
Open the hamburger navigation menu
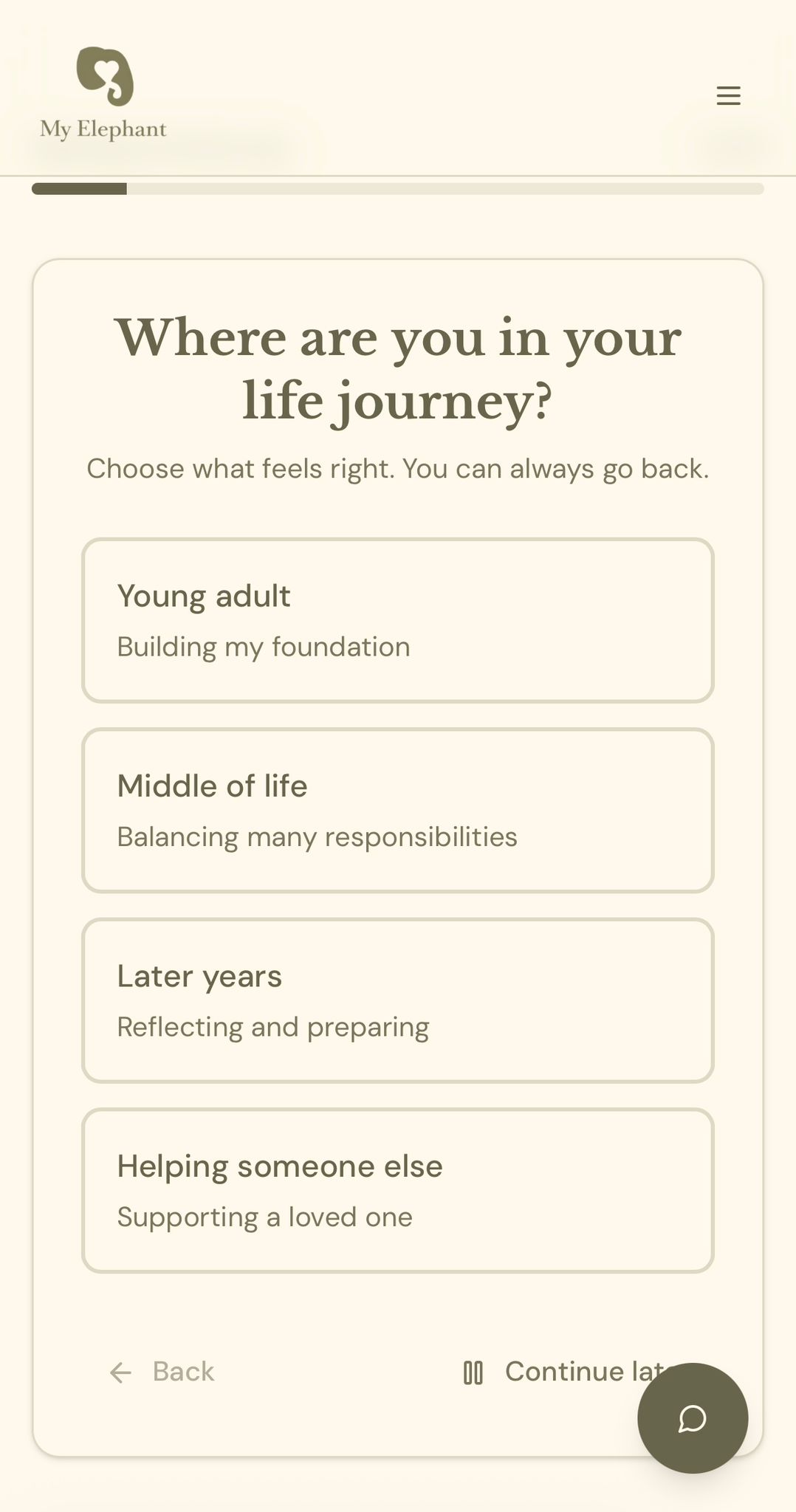[728, 95]
